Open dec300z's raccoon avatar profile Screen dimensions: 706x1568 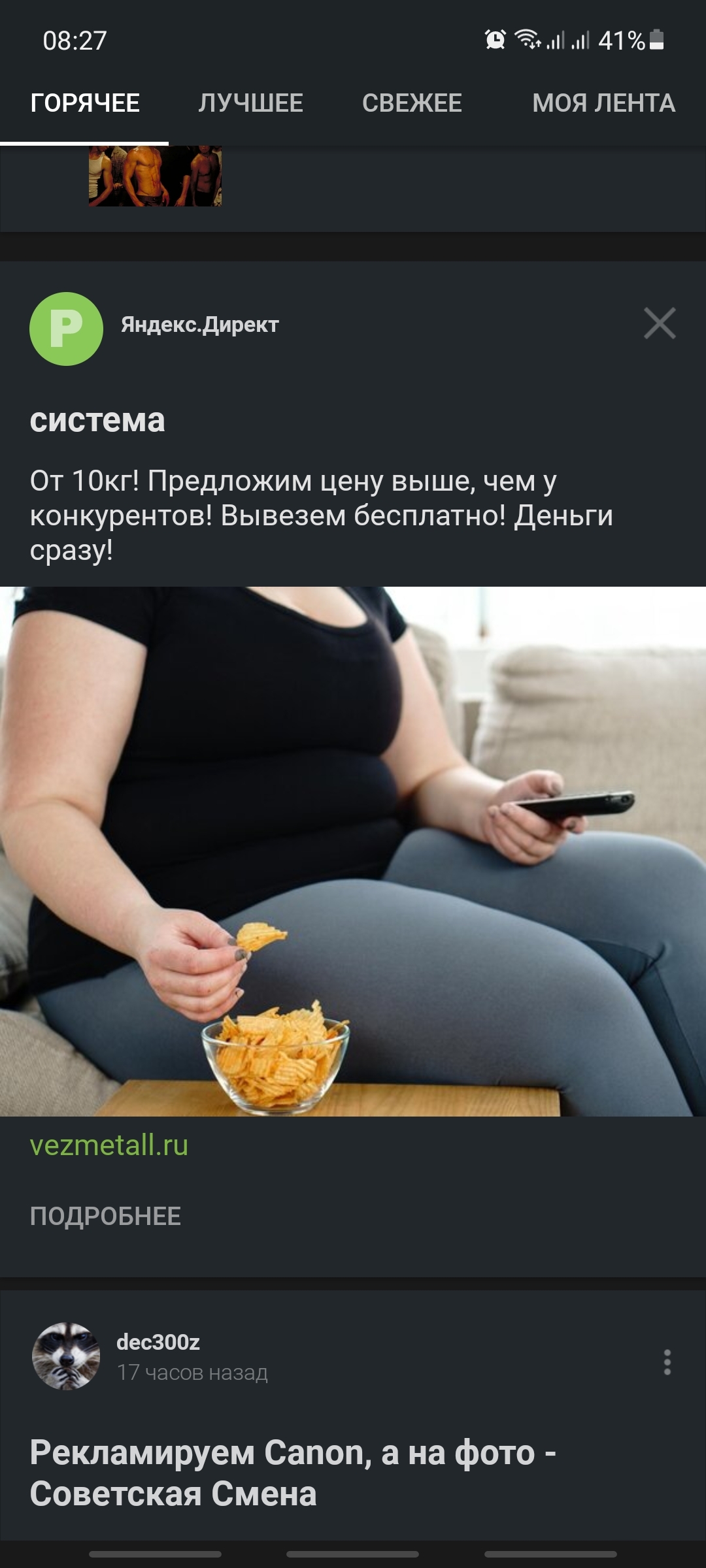click(x=66, y=1356)
